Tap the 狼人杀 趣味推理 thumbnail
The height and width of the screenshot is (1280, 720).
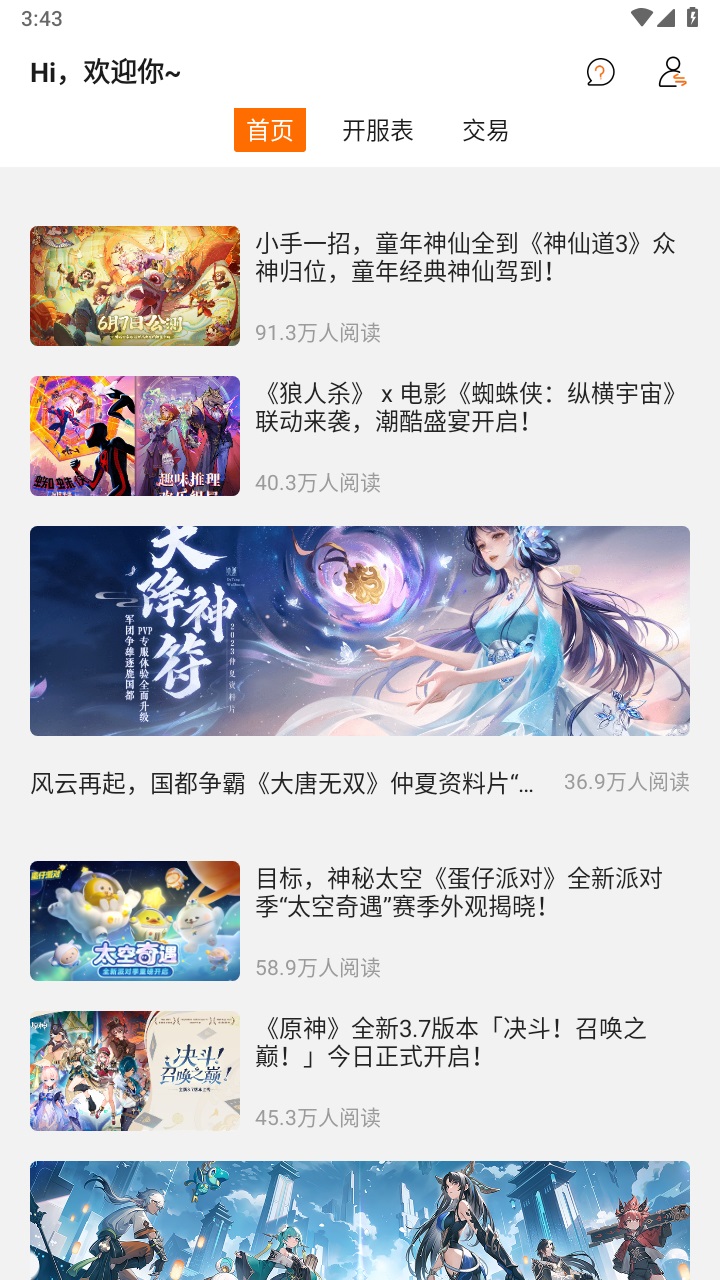pos(134,436)
